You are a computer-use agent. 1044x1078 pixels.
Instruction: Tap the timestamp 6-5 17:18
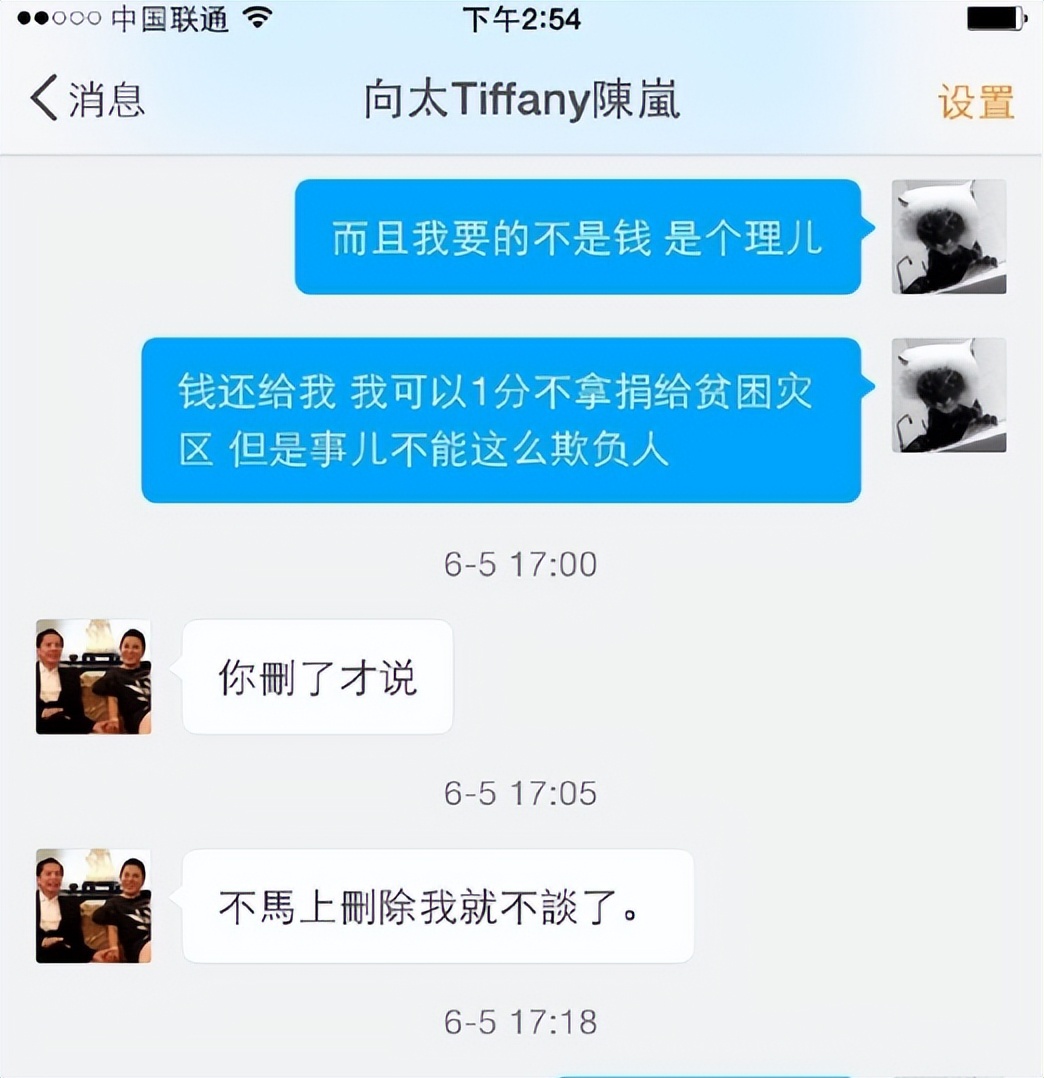521,1022
